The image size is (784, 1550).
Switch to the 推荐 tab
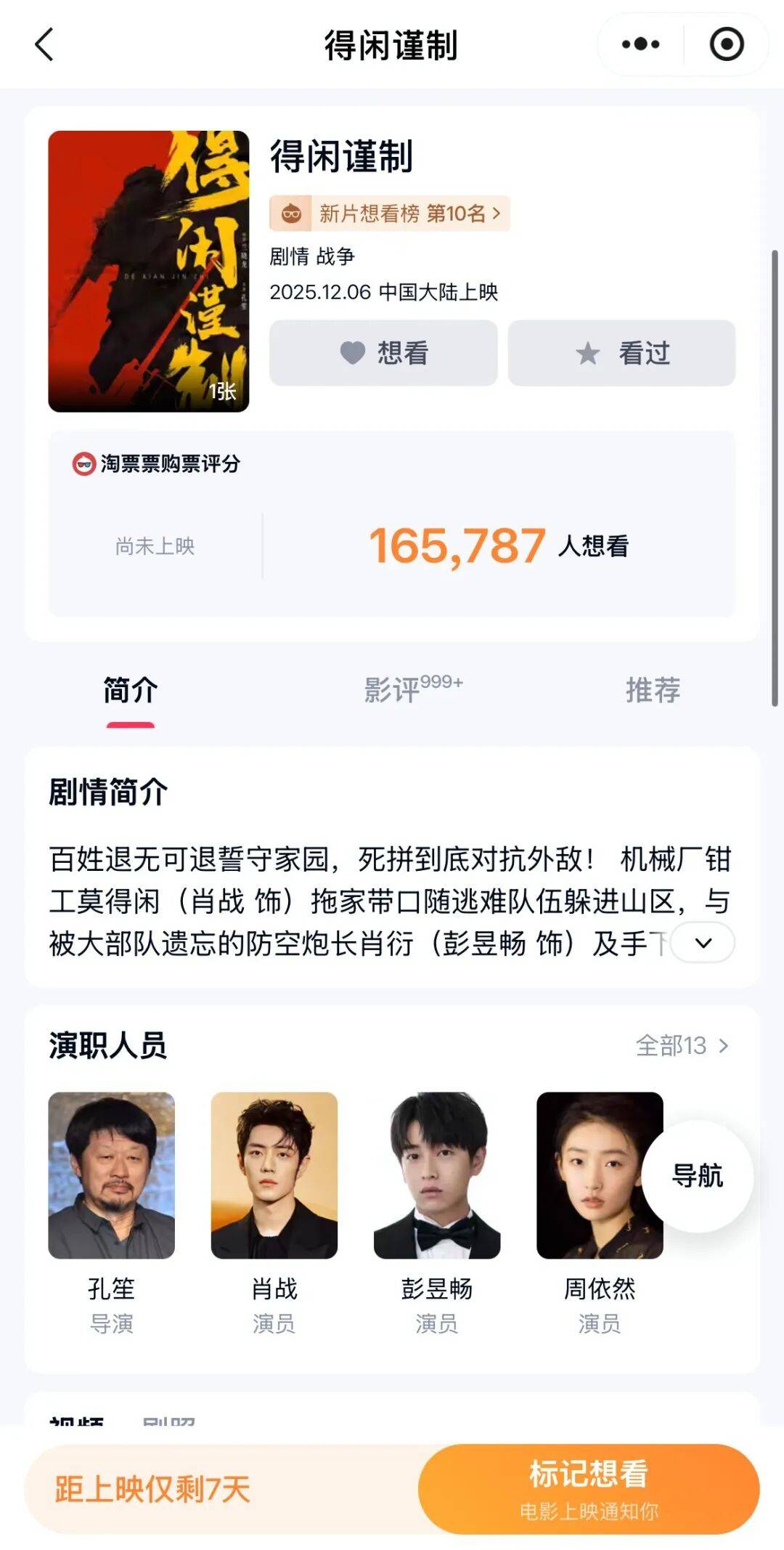pos(652,692)
